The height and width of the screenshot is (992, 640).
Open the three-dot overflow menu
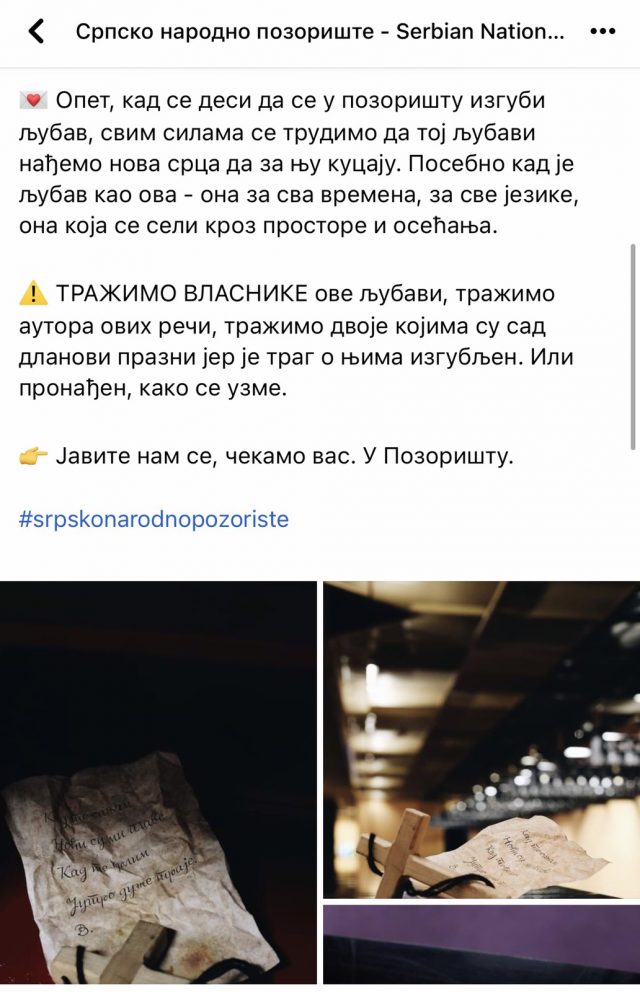(602, 32)
